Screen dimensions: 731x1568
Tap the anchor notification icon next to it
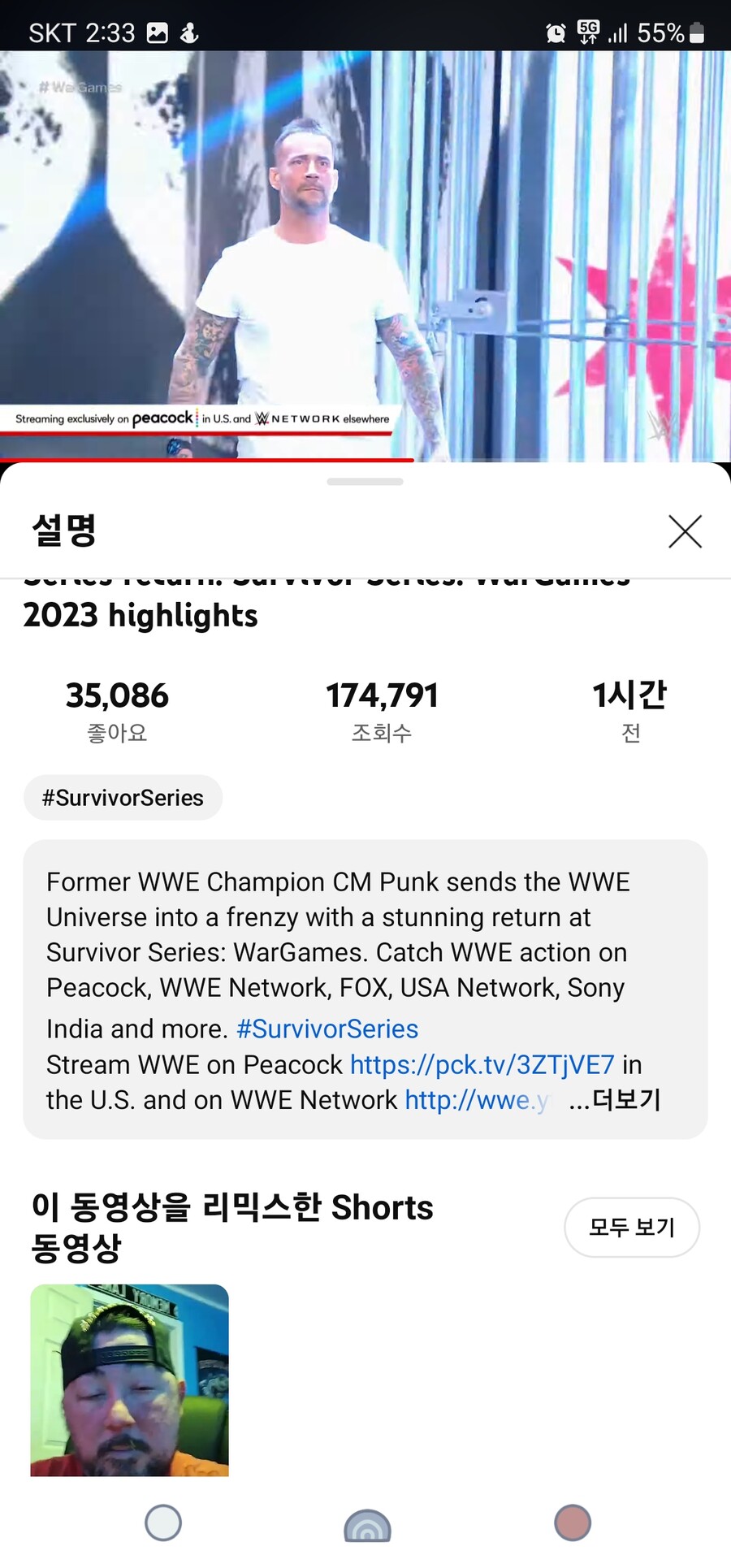tap(188, 32)
